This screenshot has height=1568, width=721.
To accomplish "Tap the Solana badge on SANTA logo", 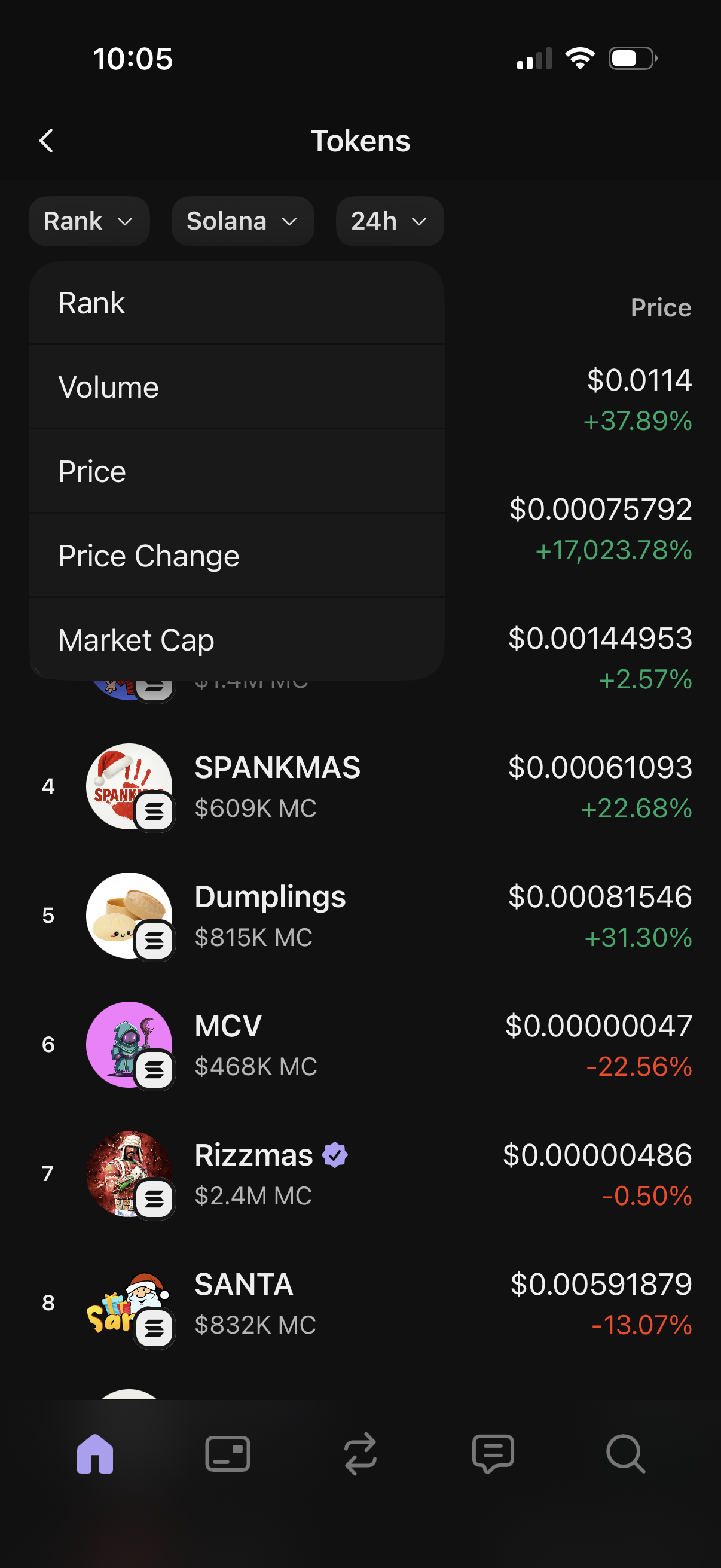I will (156, 1327).
